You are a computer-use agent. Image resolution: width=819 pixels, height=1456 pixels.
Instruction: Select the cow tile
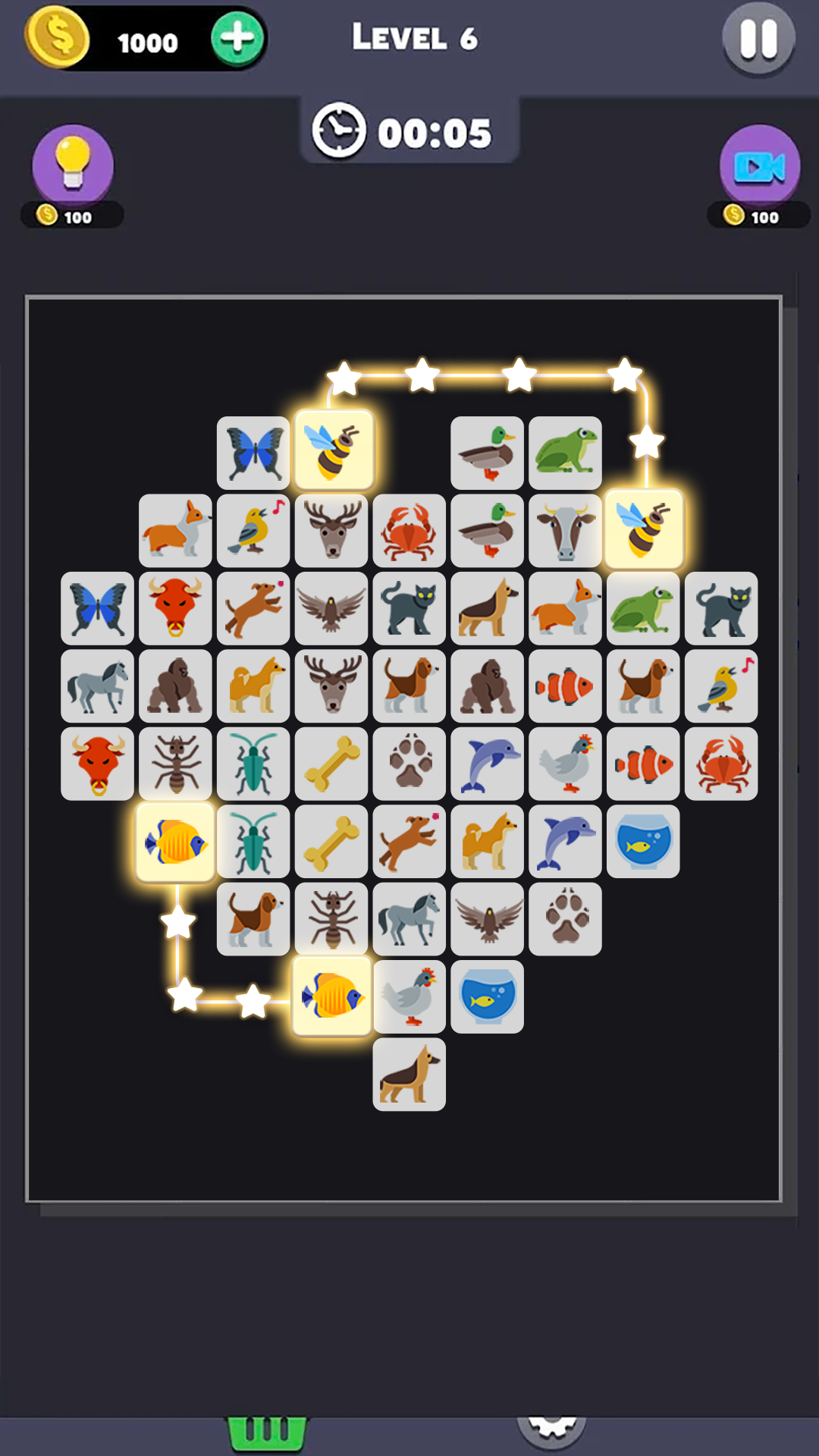point(565,531)
